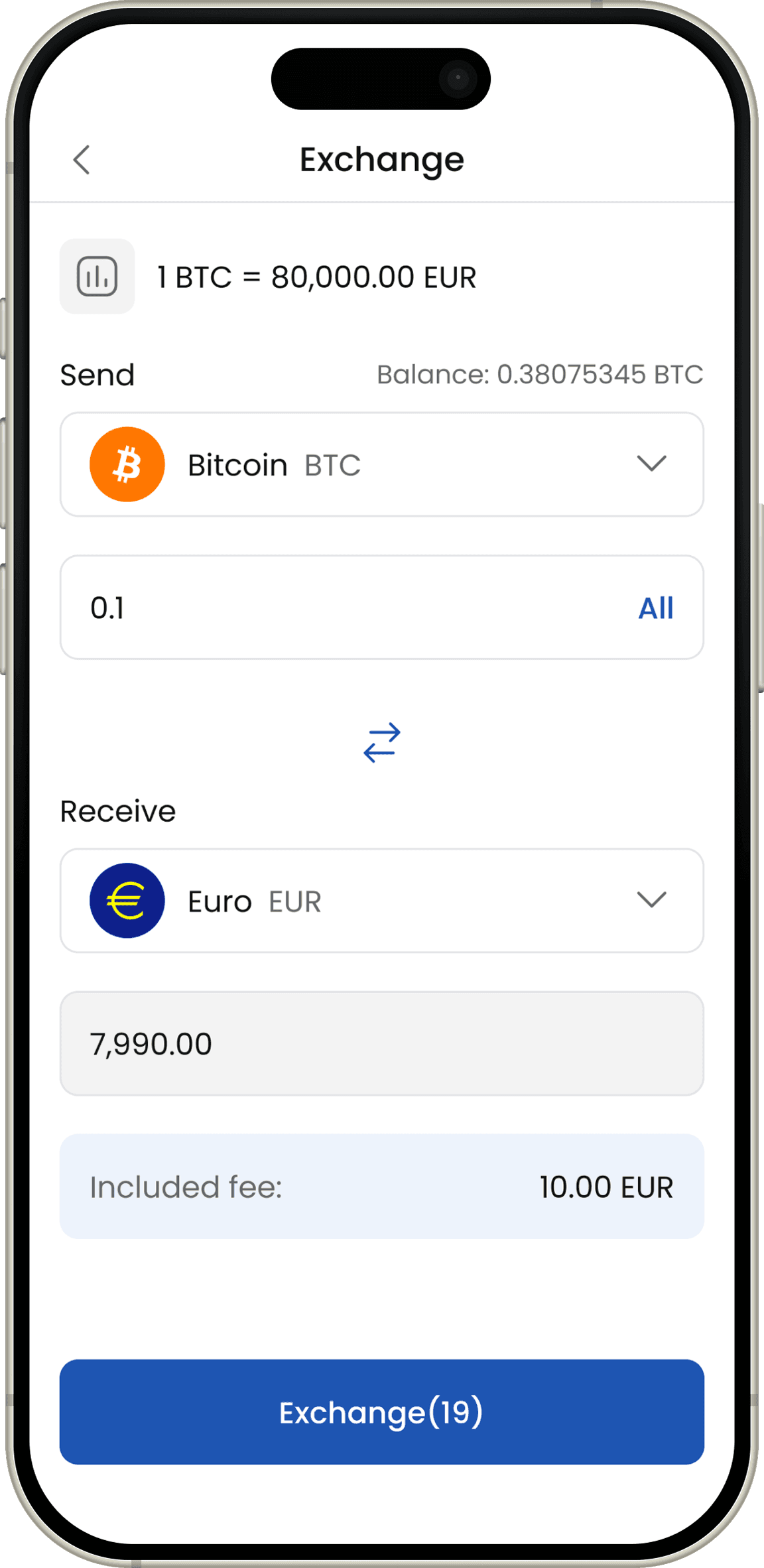
Task: Go back from the Exchange screen
Action: pos(82,160)
